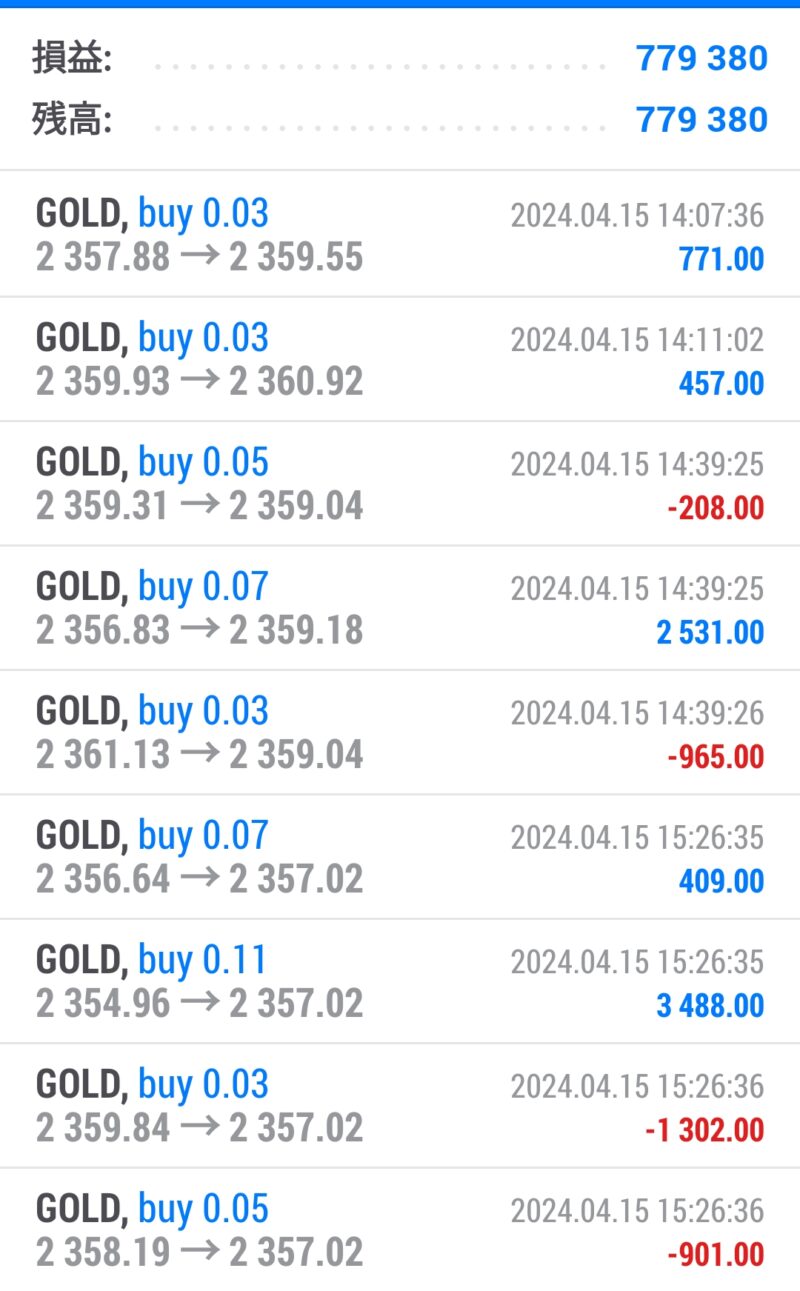Screen dimensions: 800x1291
Task: Expand the GOLD buy 0.03 trade opened at 2 357.88
Action: [400, 234]
